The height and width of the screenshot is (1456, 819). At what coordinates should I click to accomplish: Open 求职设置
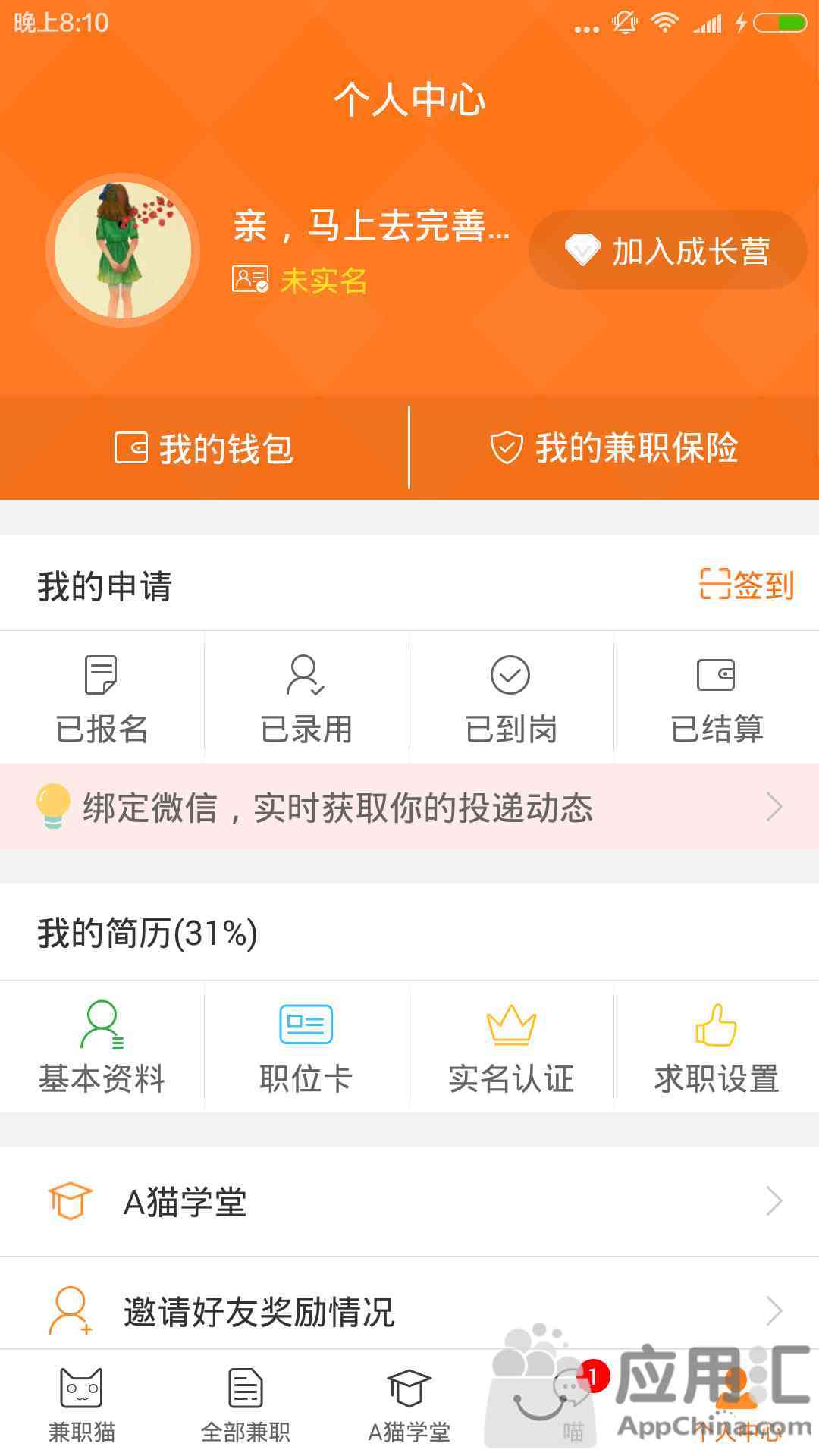716,1046
